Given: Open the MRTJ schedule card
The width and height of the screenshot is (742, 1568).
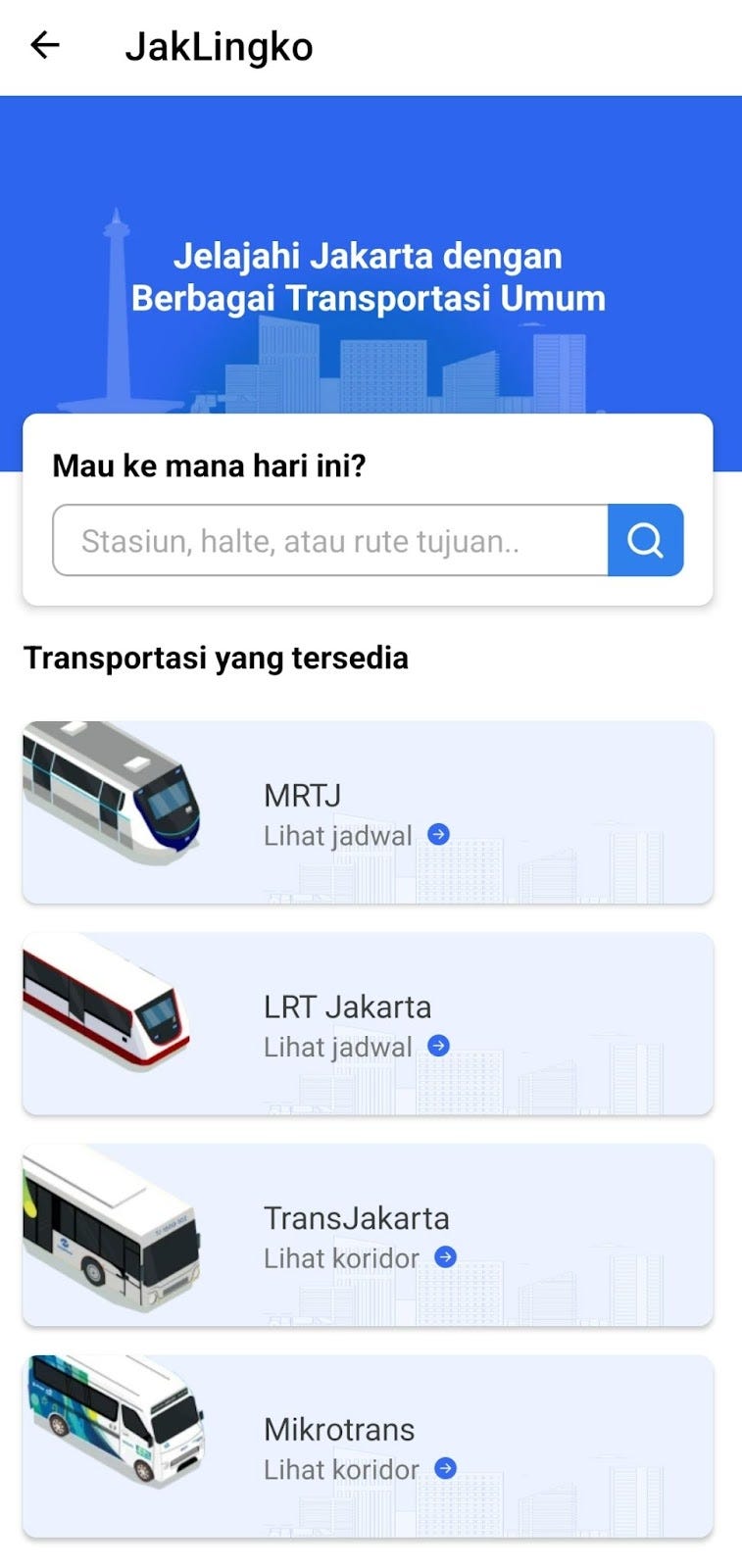Looking at the screenshot, I should pos(368,812).
